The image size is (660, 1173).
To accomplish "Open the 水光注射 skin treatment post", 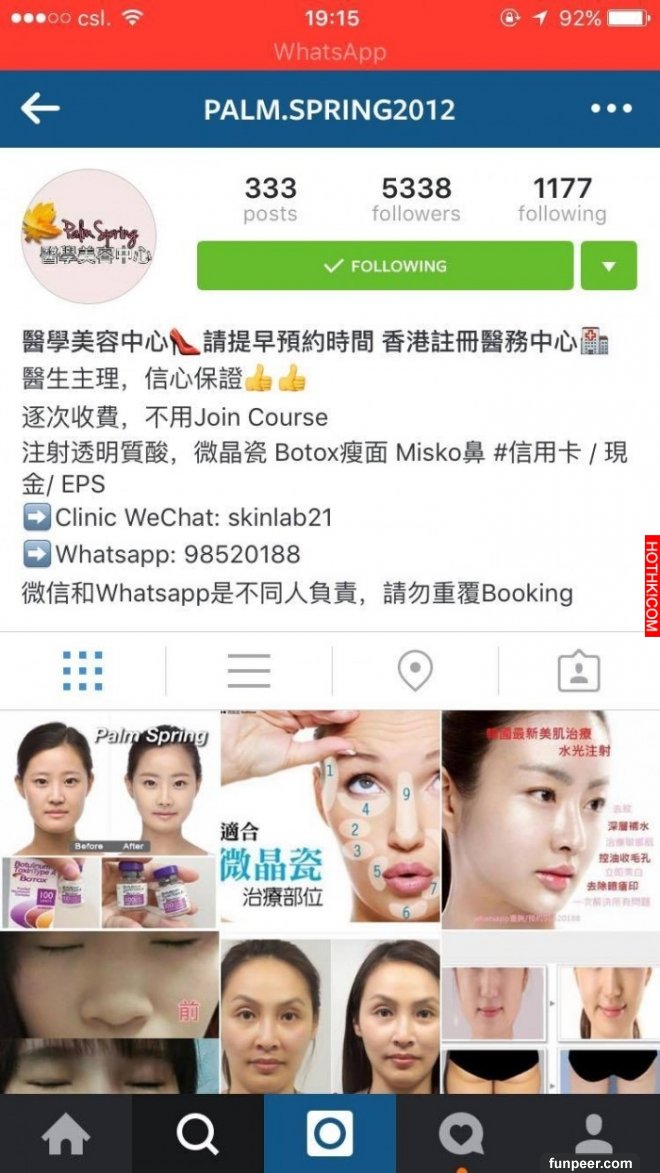I will click(x=551, y=820).
